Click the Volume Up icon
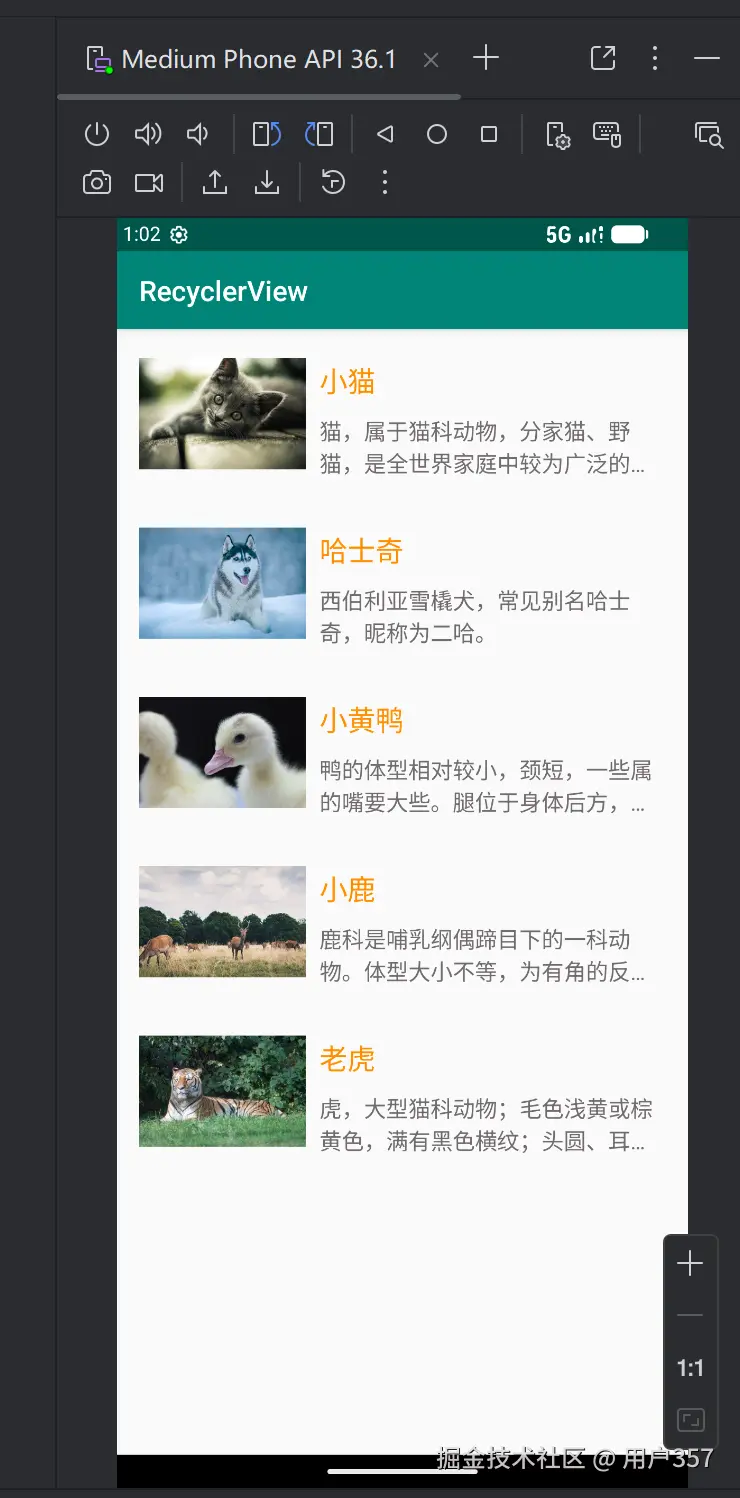This screenshot has width=740, height=1498. tap(148, 133)
